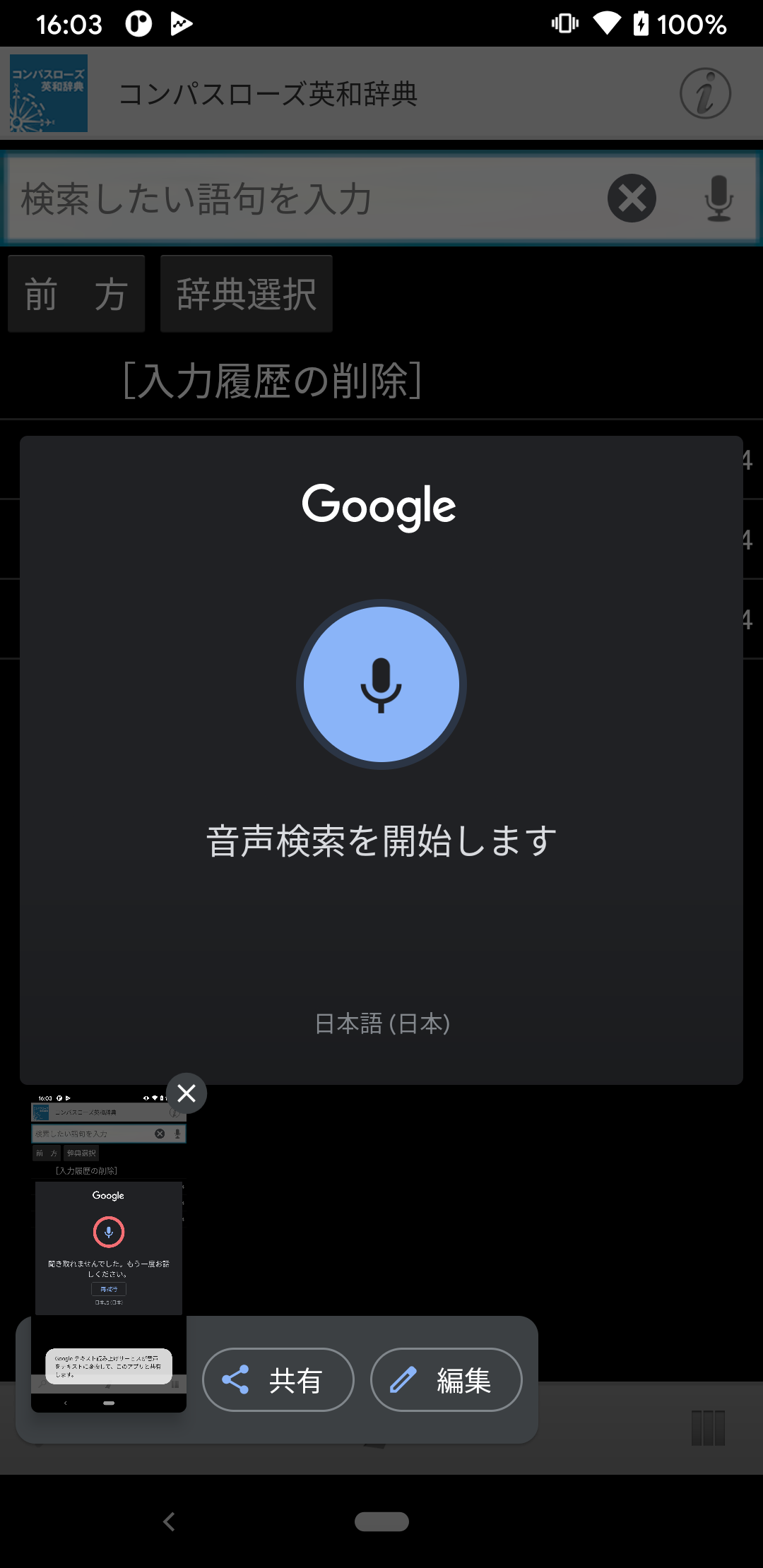Tap the microphone icon in search box
Viewport: 763px width, 1568px height.
tap(718, 198)
